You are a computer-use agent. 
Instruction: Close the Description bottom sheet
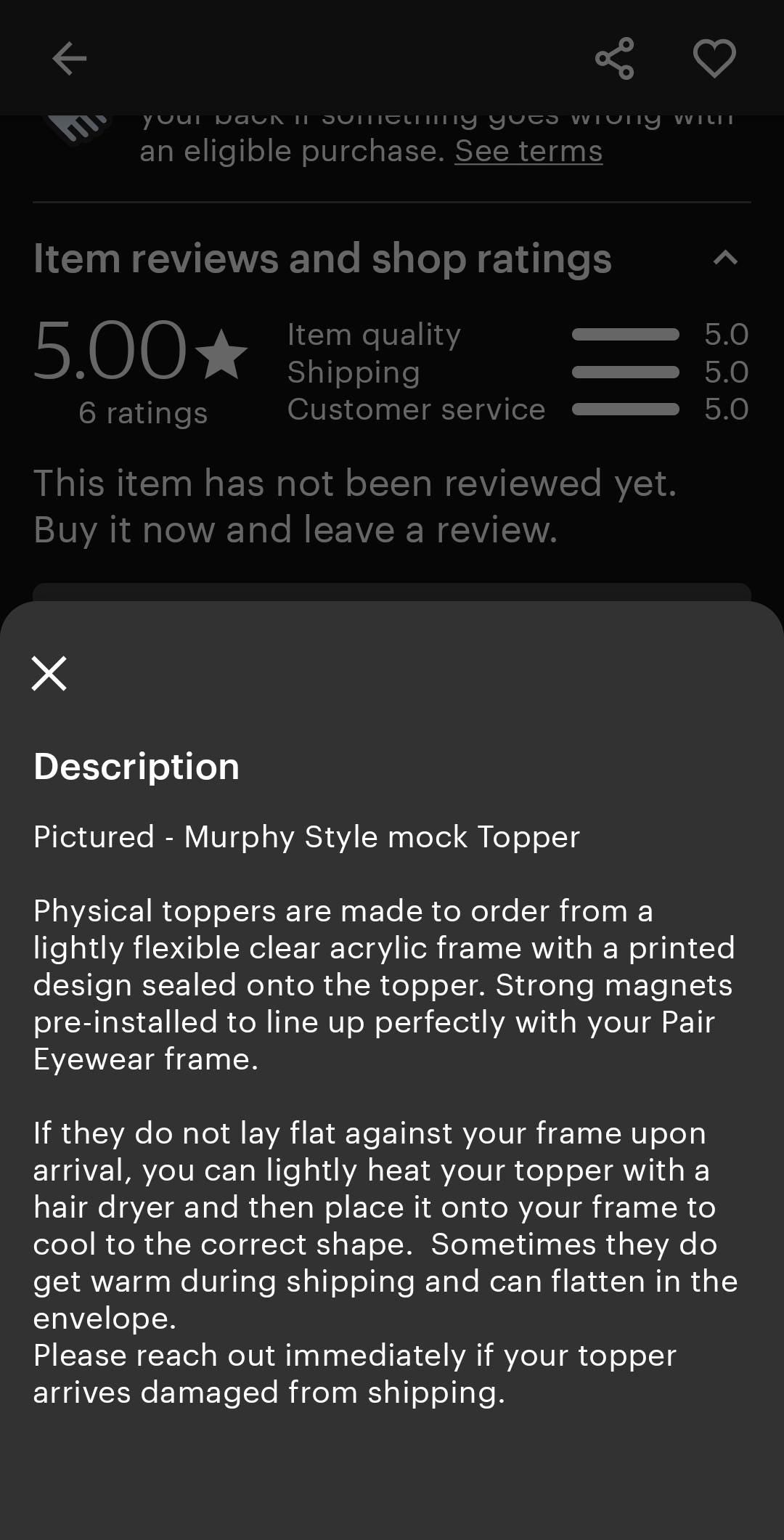[x=49, y=673]
